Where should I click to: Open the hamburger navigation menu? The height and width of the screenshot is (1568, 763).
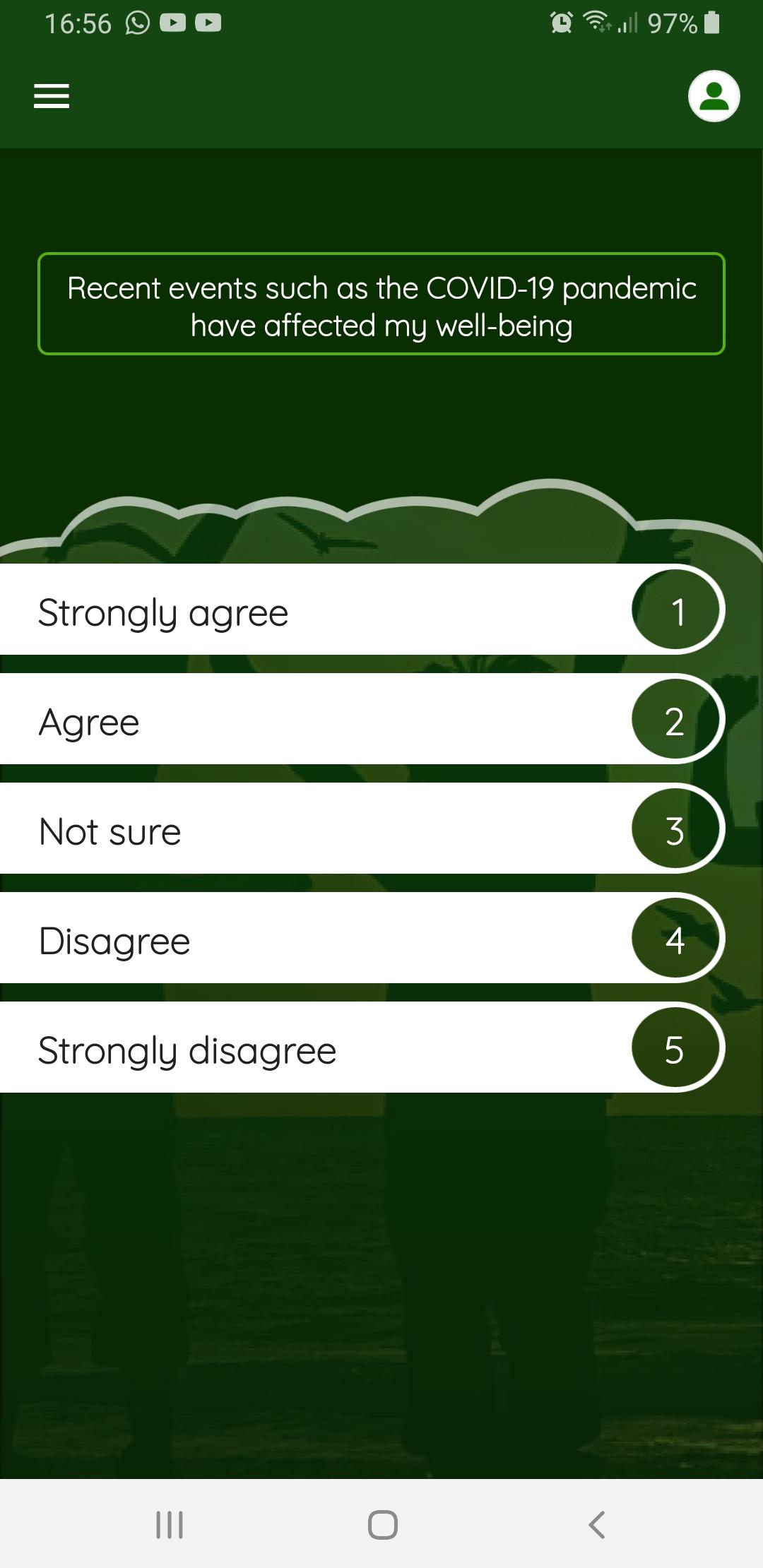pyautogui.click(x=52, y=96)
